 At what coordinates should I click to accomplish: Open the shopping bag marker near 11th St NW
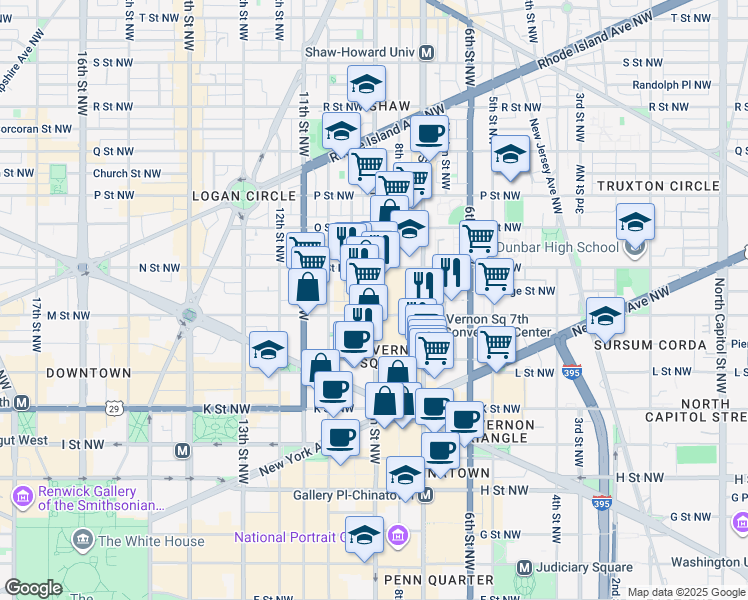tap(307, 287)
